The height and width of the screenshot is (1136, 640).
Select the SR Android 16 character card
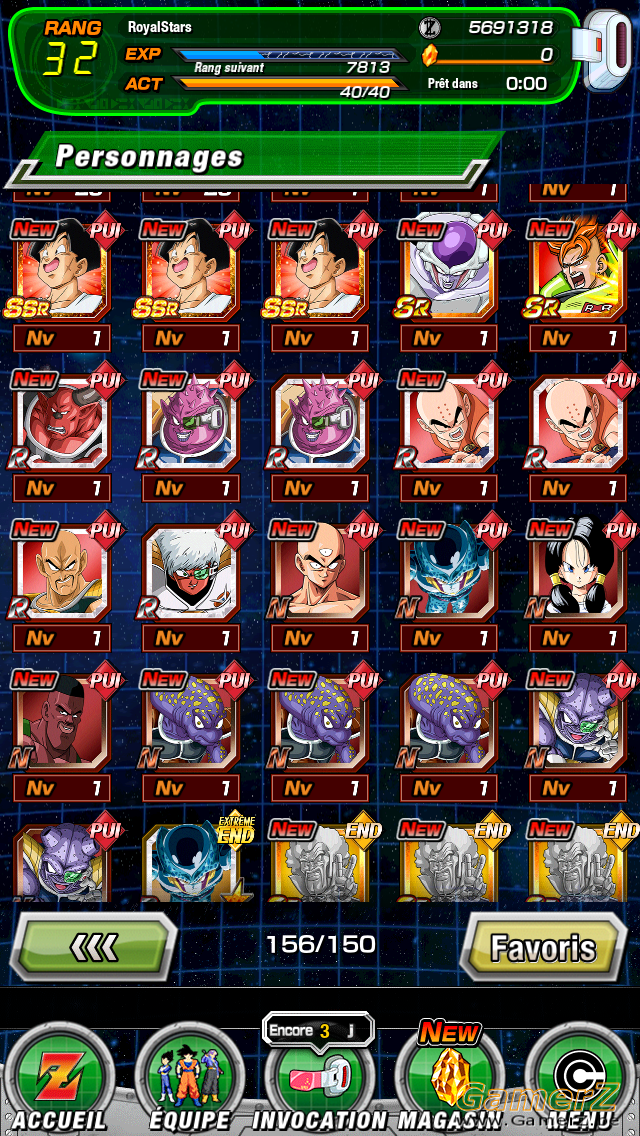(x=578, y=267)
